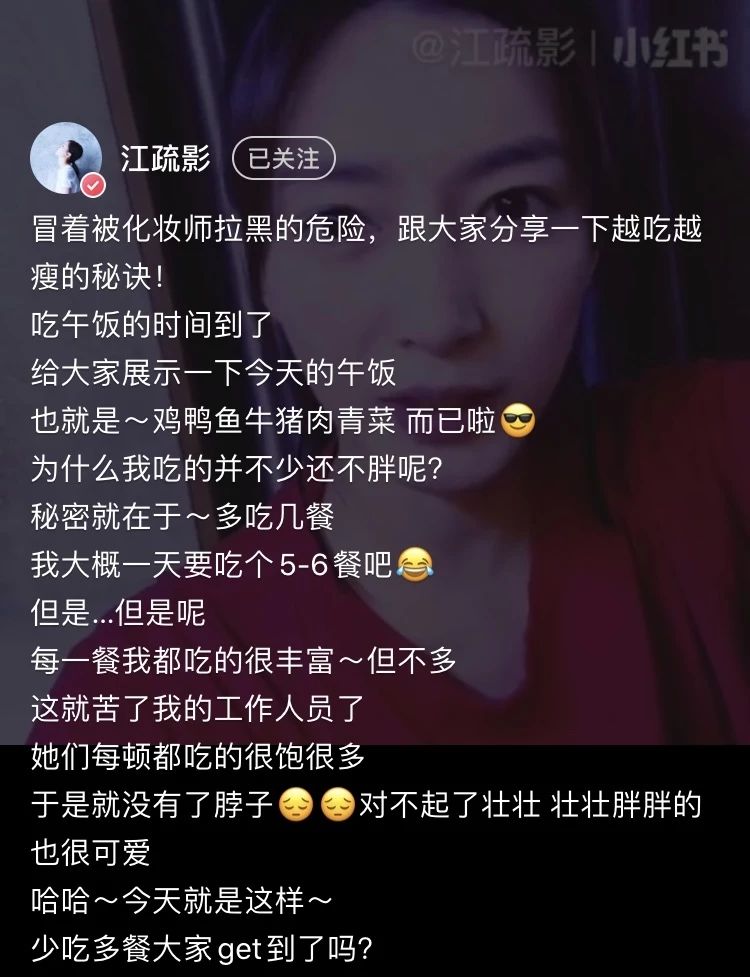Click the laughing emoji after 5-6餐吧
Screen dimensions: 750x977
coord(413,563)
